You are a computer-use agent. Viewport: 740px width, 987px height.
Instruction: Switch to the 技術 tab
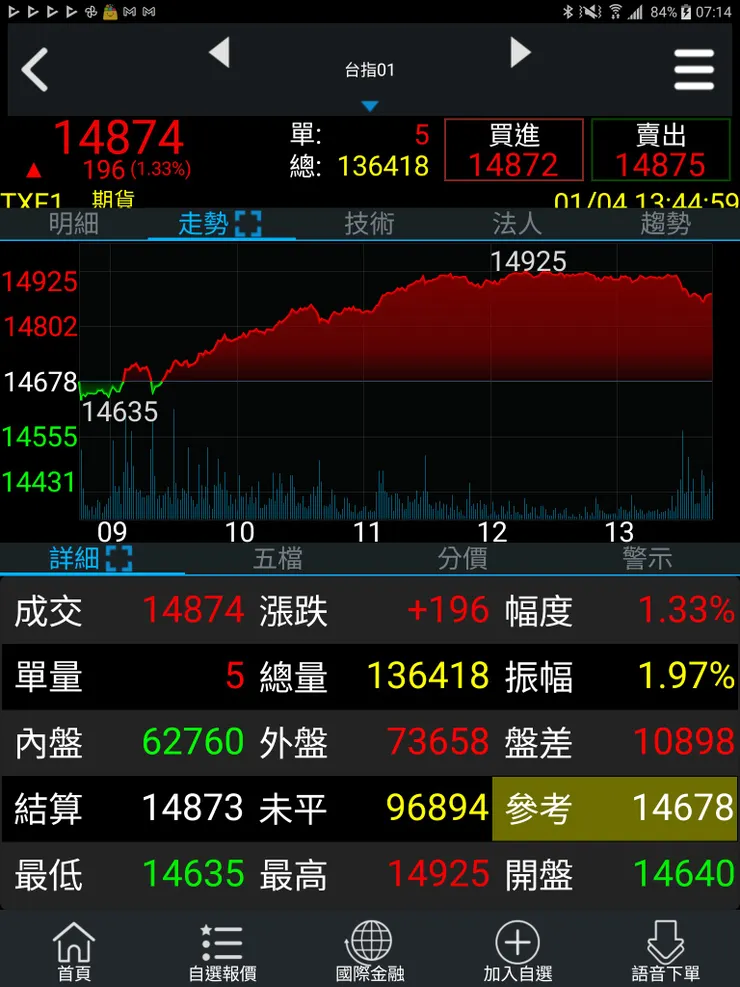(370, 225)
